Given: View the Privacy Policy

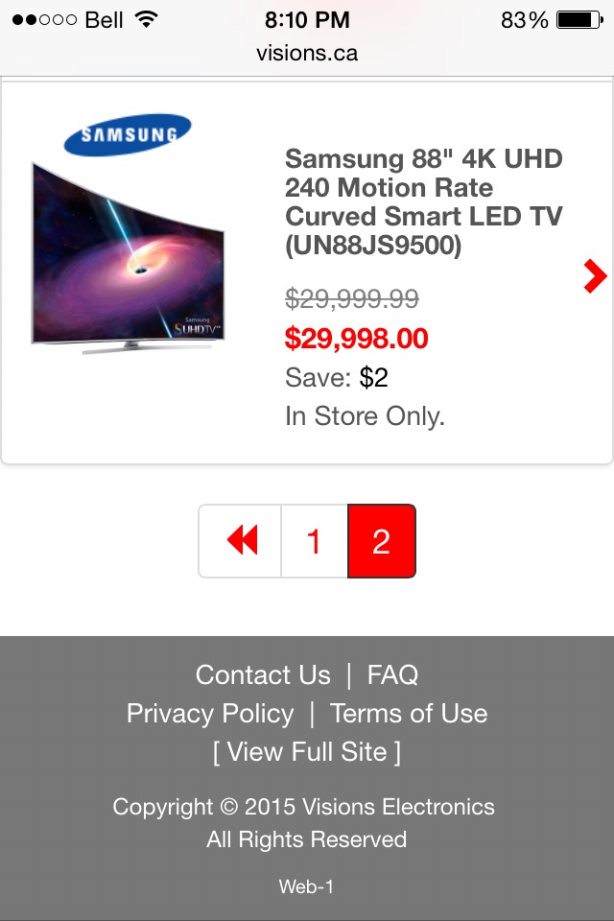Looking at the screenshot, I should (x=210, y=714).
